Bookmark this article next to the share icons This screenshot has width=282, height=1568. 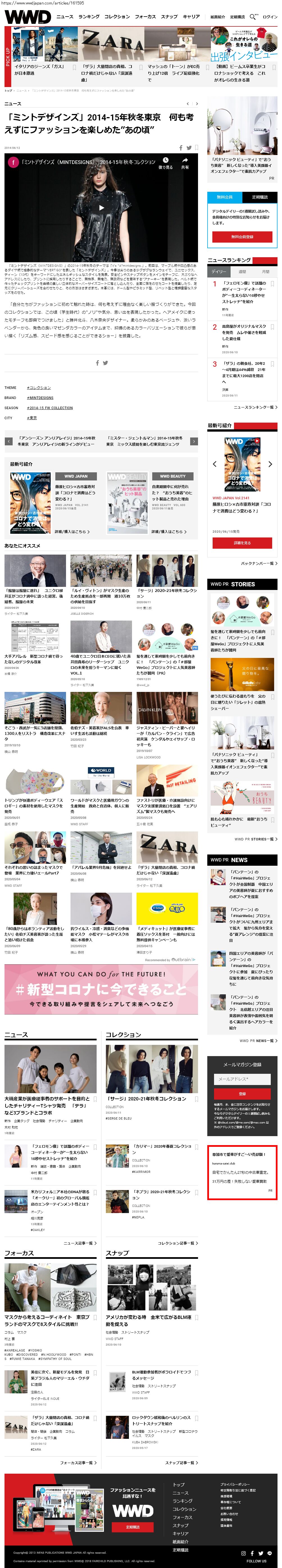click(196, 148)
